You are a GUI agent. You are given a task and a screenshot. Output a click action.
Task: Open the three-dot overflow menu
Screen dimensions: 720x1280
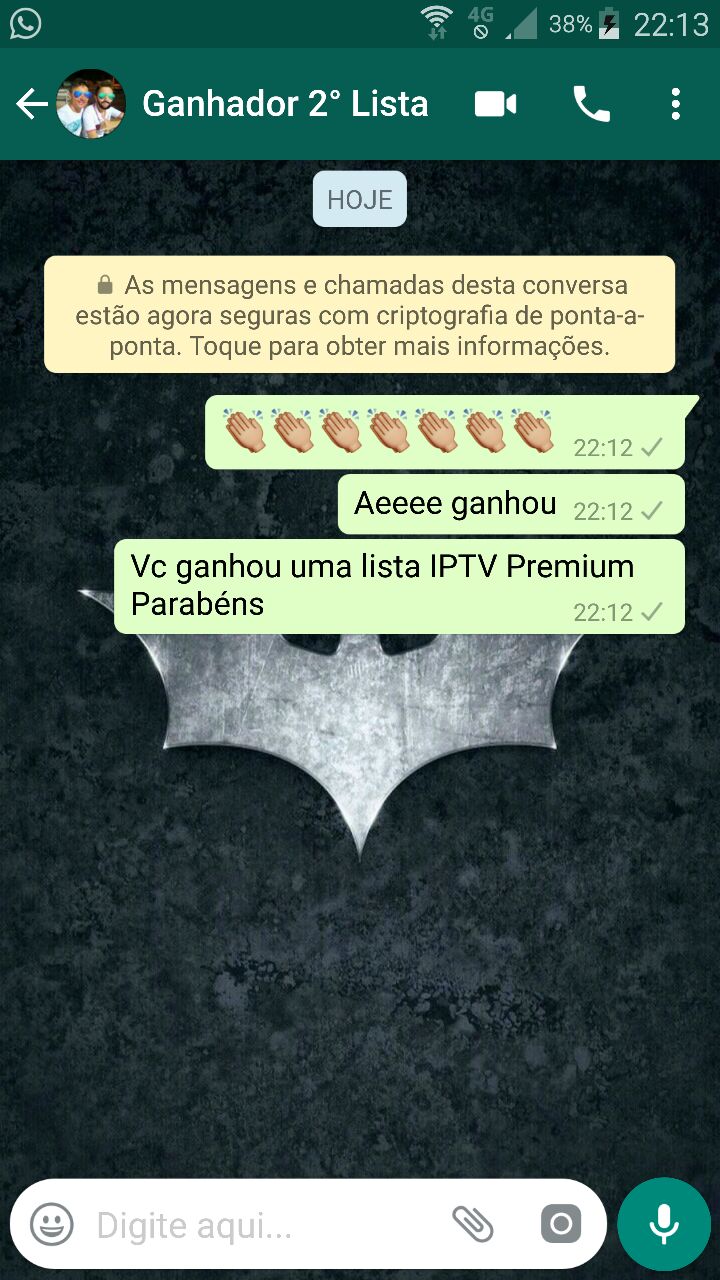676,104
